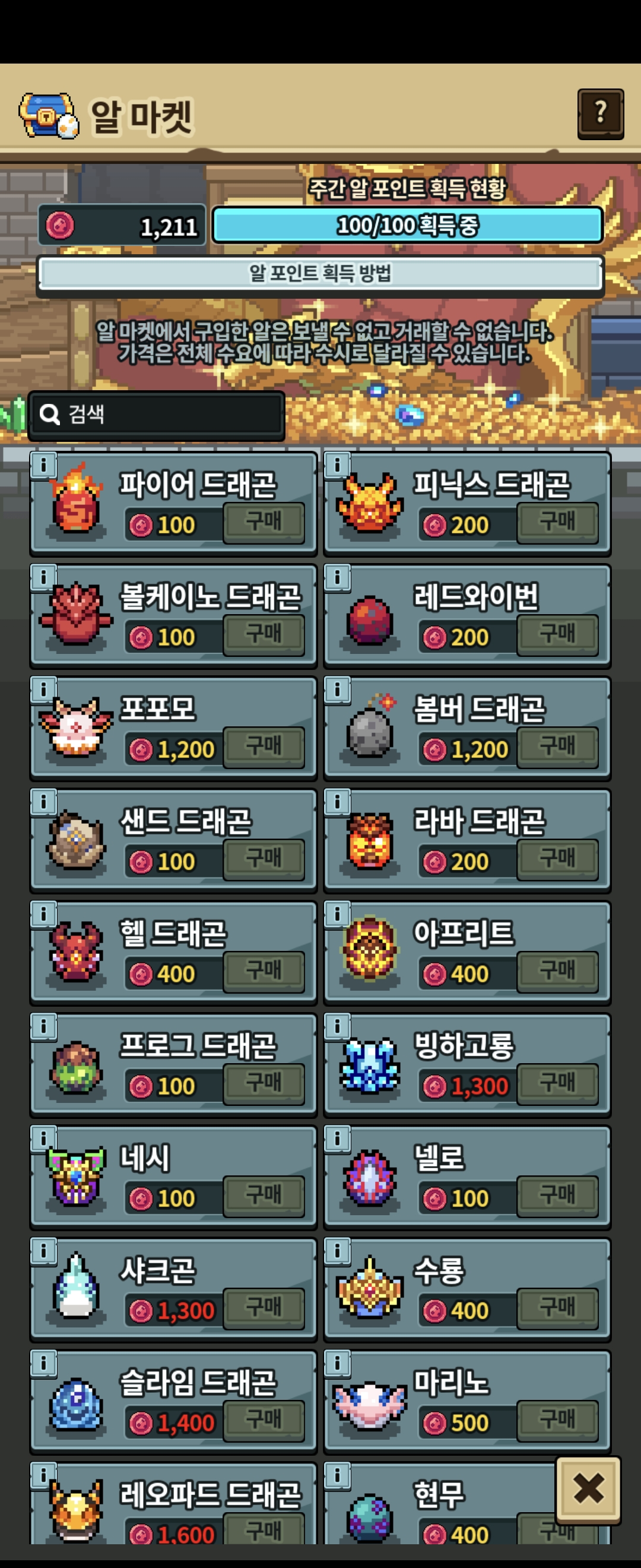Purchase 헬 드래곤 for 400 points
Viewport: 641px width, 1568px height.
tap(264, 972)
